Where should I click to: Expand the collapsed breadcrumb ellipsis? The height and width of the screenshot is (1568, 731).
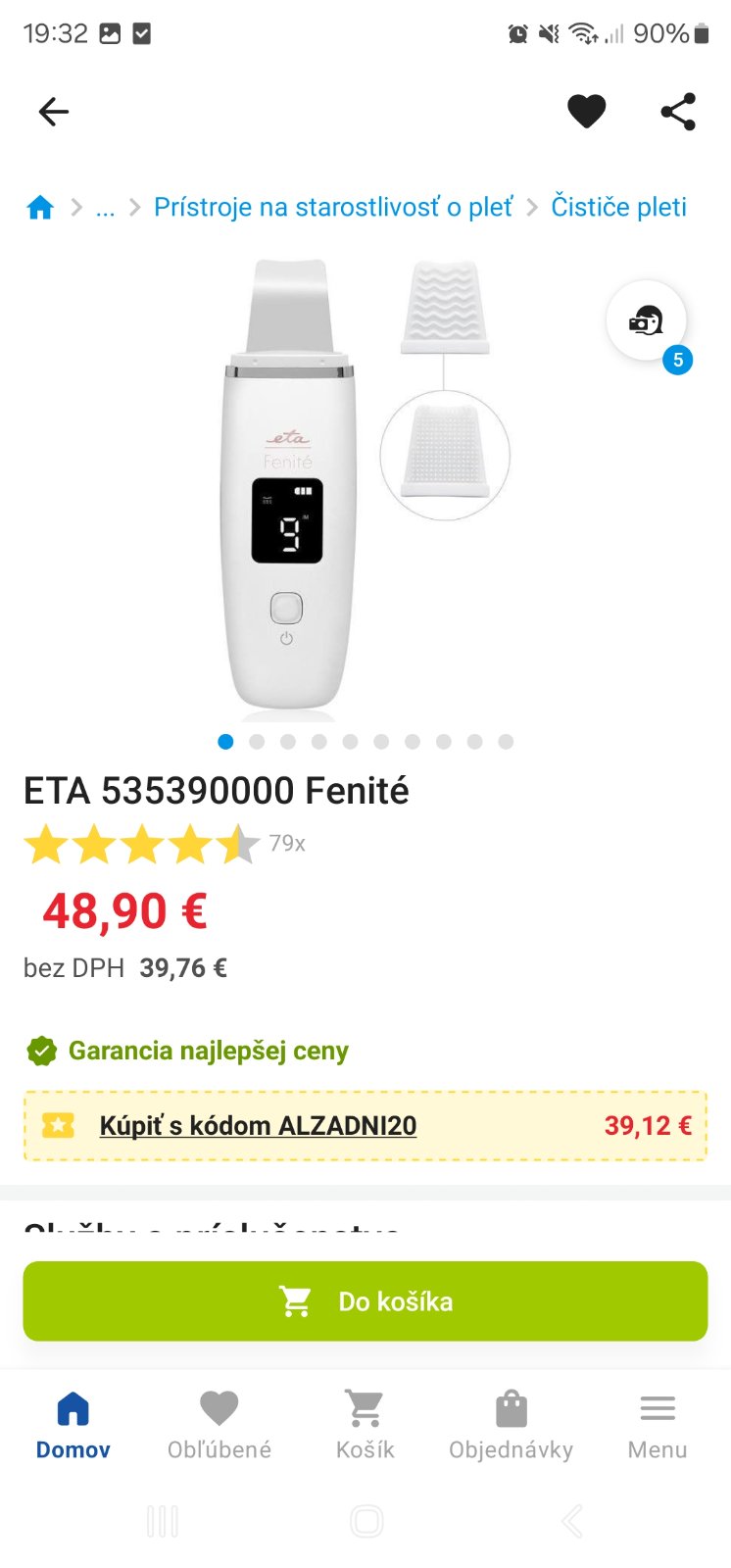(x=105, y=208)
